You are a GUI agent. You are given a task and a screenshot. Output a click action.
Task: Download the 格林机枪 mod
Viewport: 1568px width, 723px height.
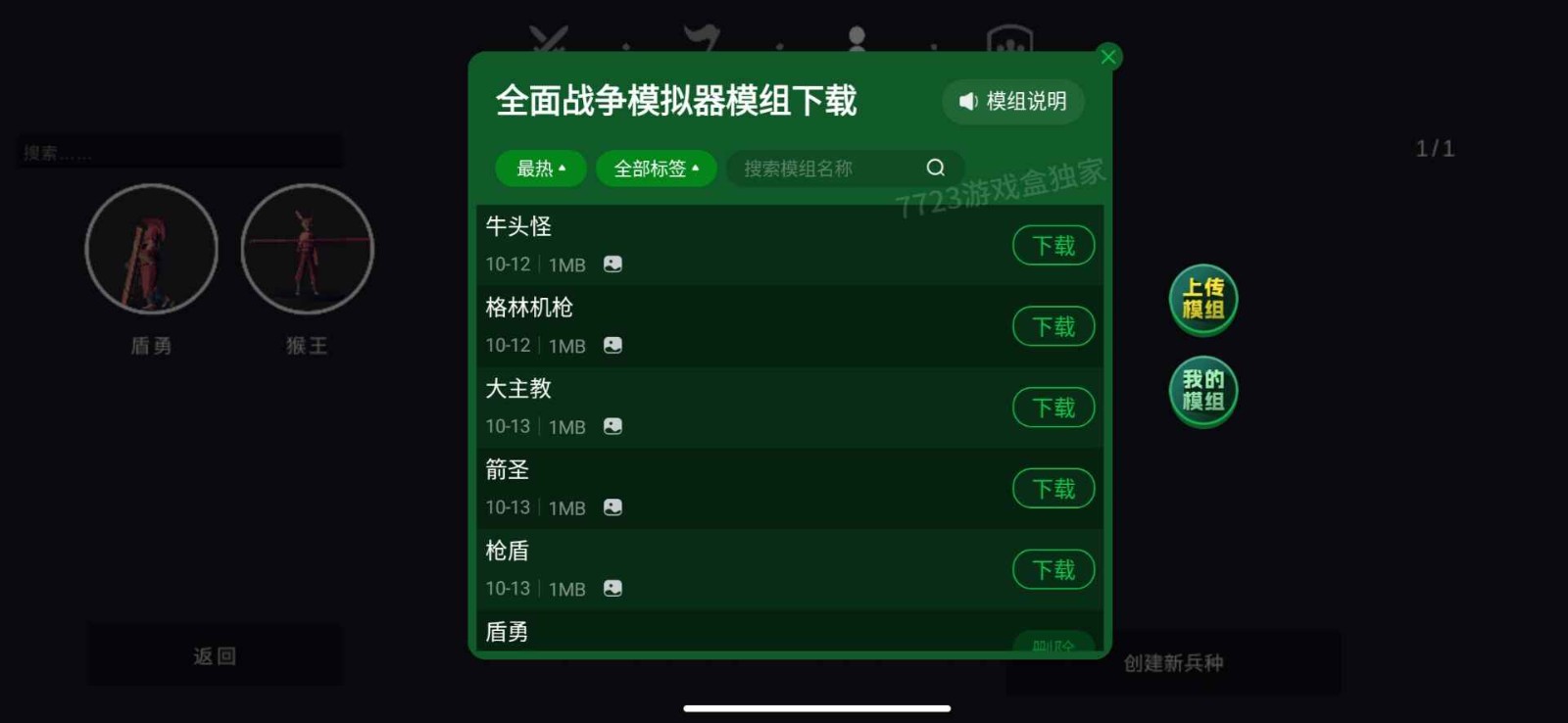pos(1053,326)
